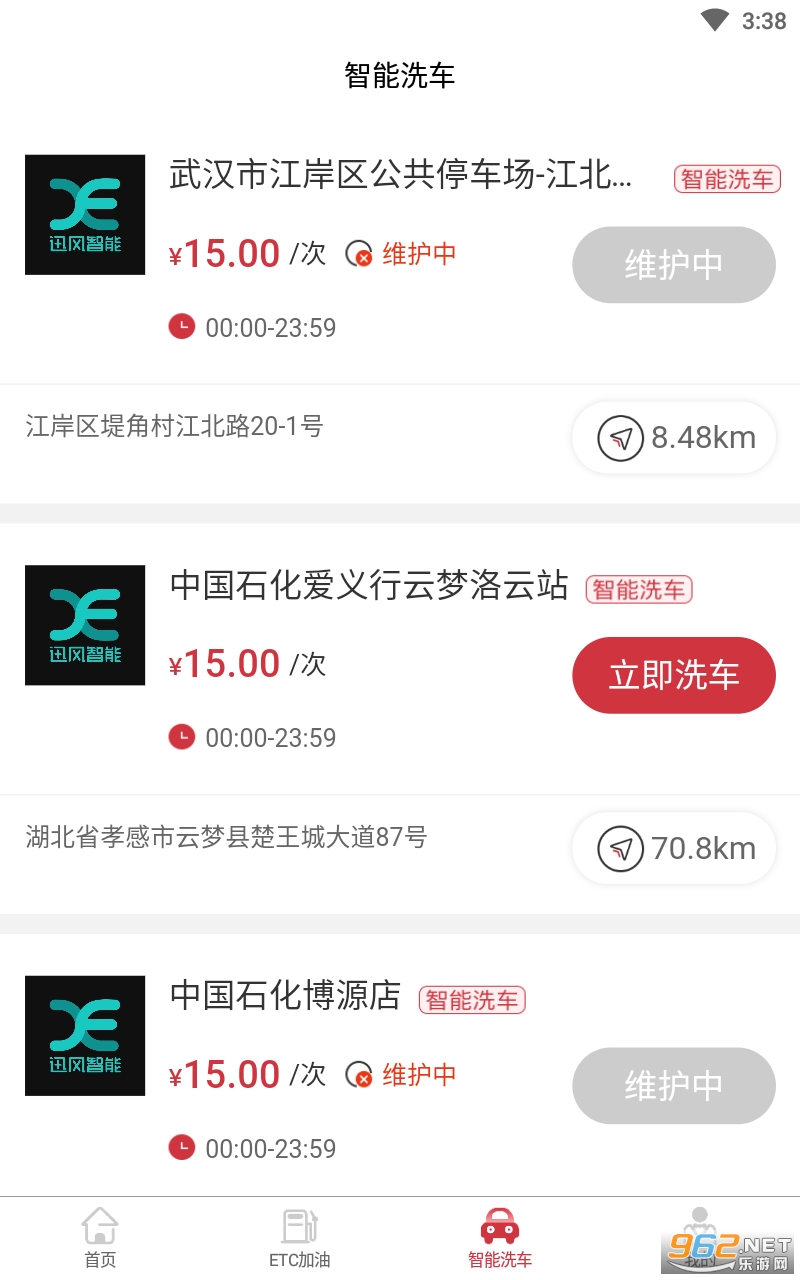This screenshot has width=800, height=1280.
Task: Open the 中国石化博源店 car wash card
Action: (285, 996)
